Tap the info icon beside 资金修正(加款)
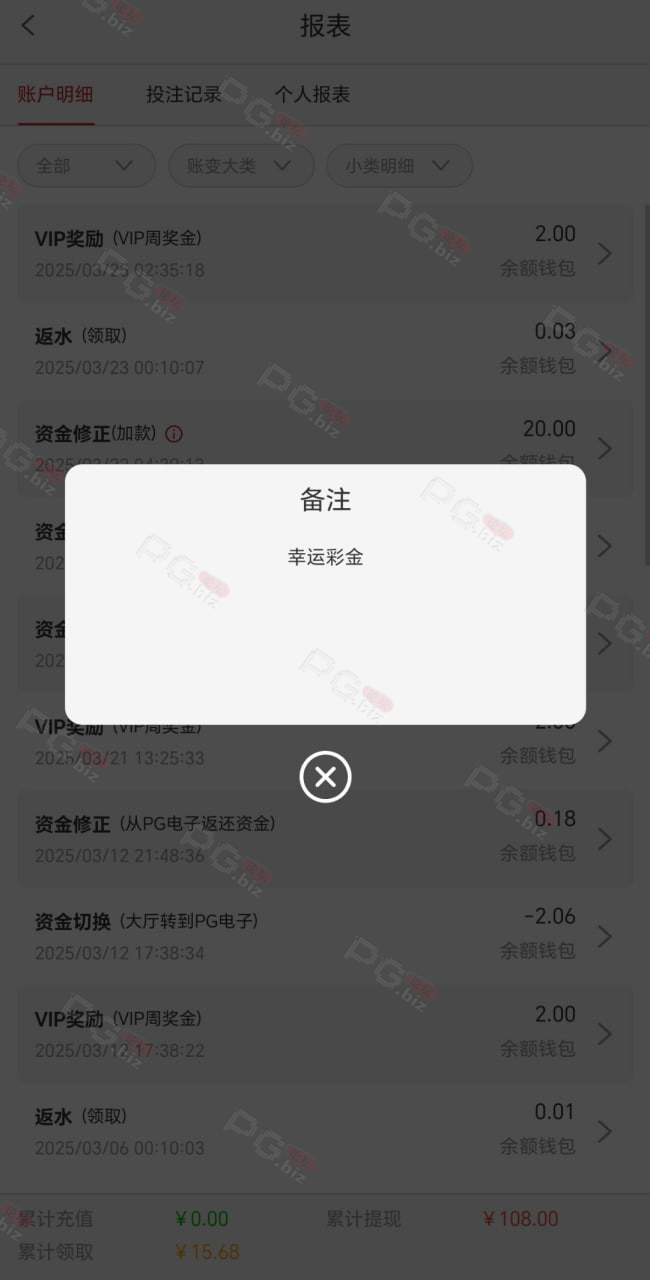This screenshot has width=650, height=1280. pos(174,434)
